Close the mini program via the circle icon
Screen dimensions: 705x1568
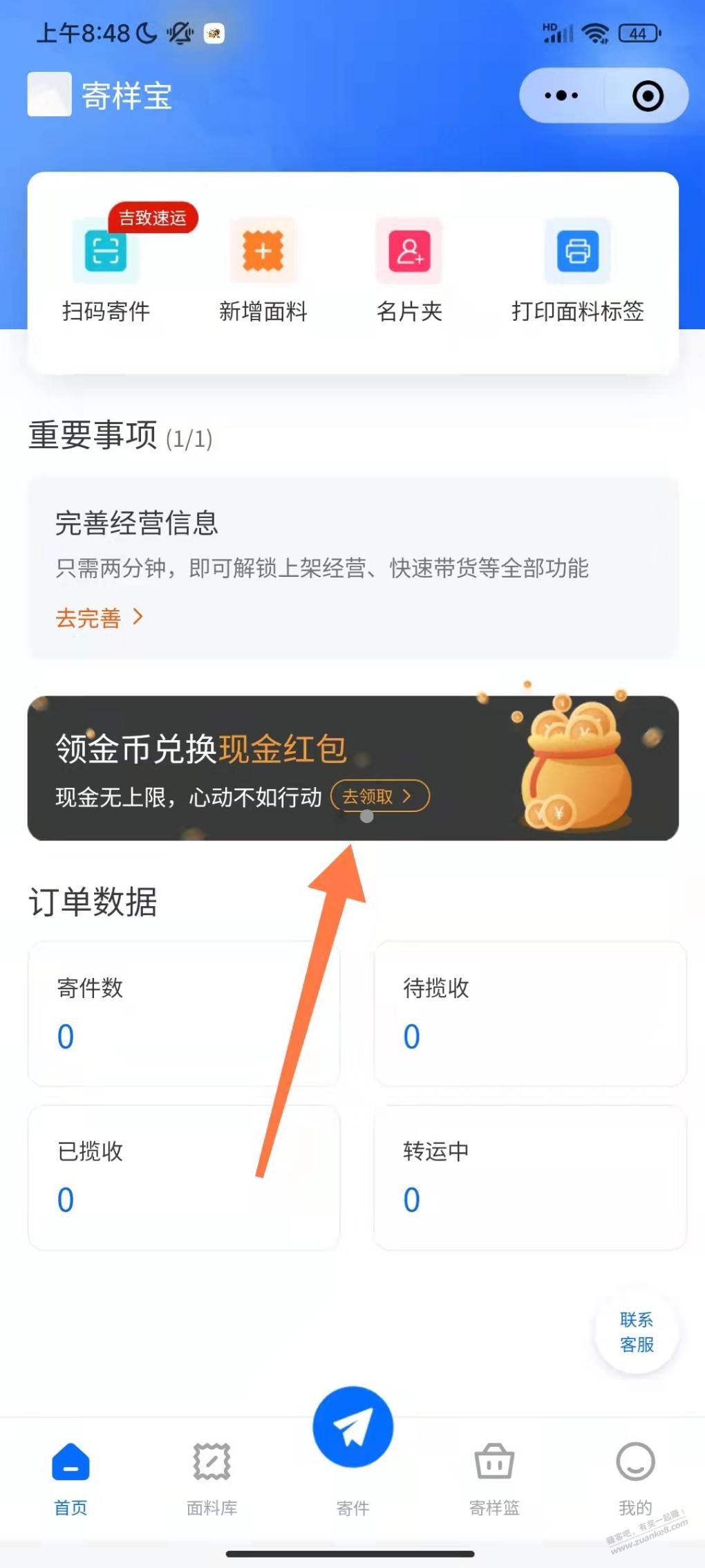648,96
